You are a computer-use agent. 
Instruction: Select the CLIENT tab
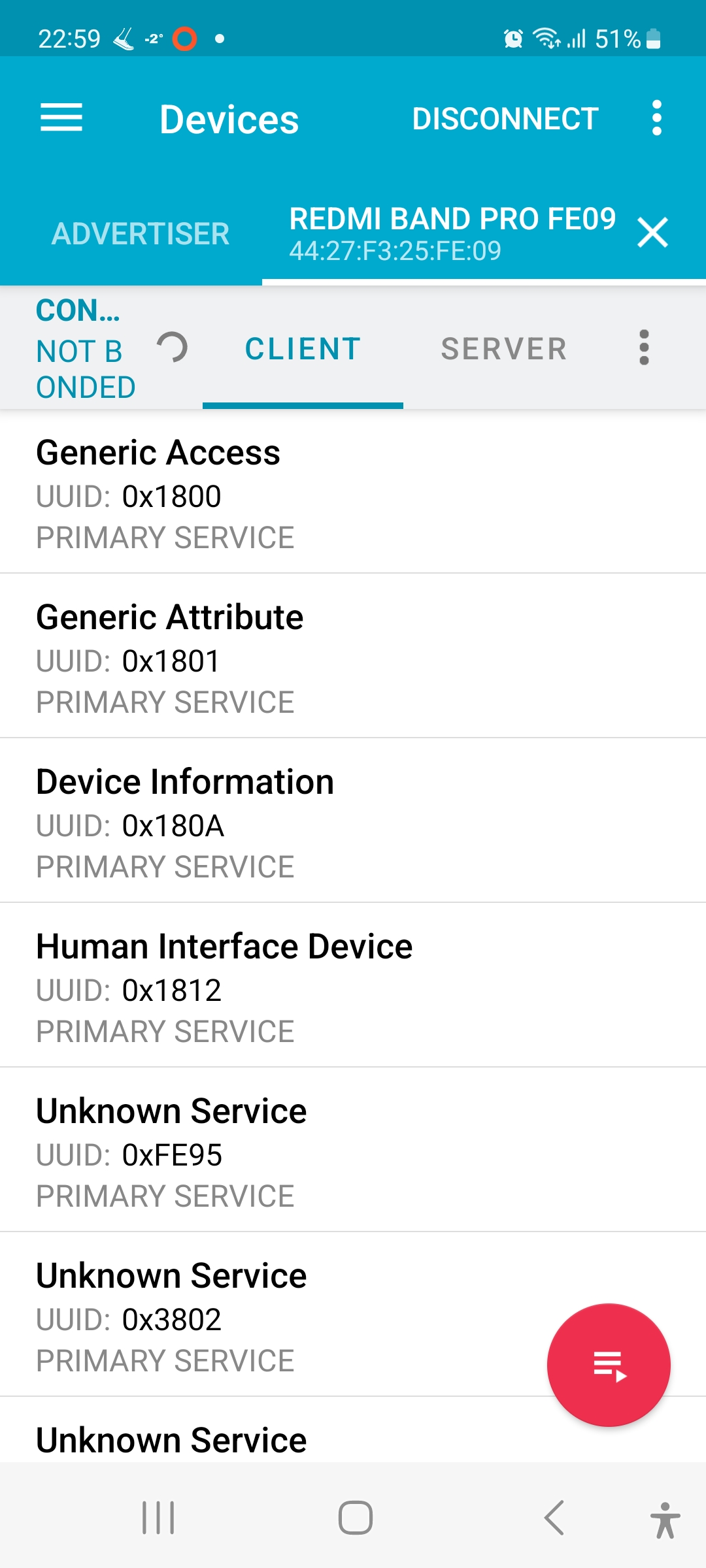pos(303,348)
